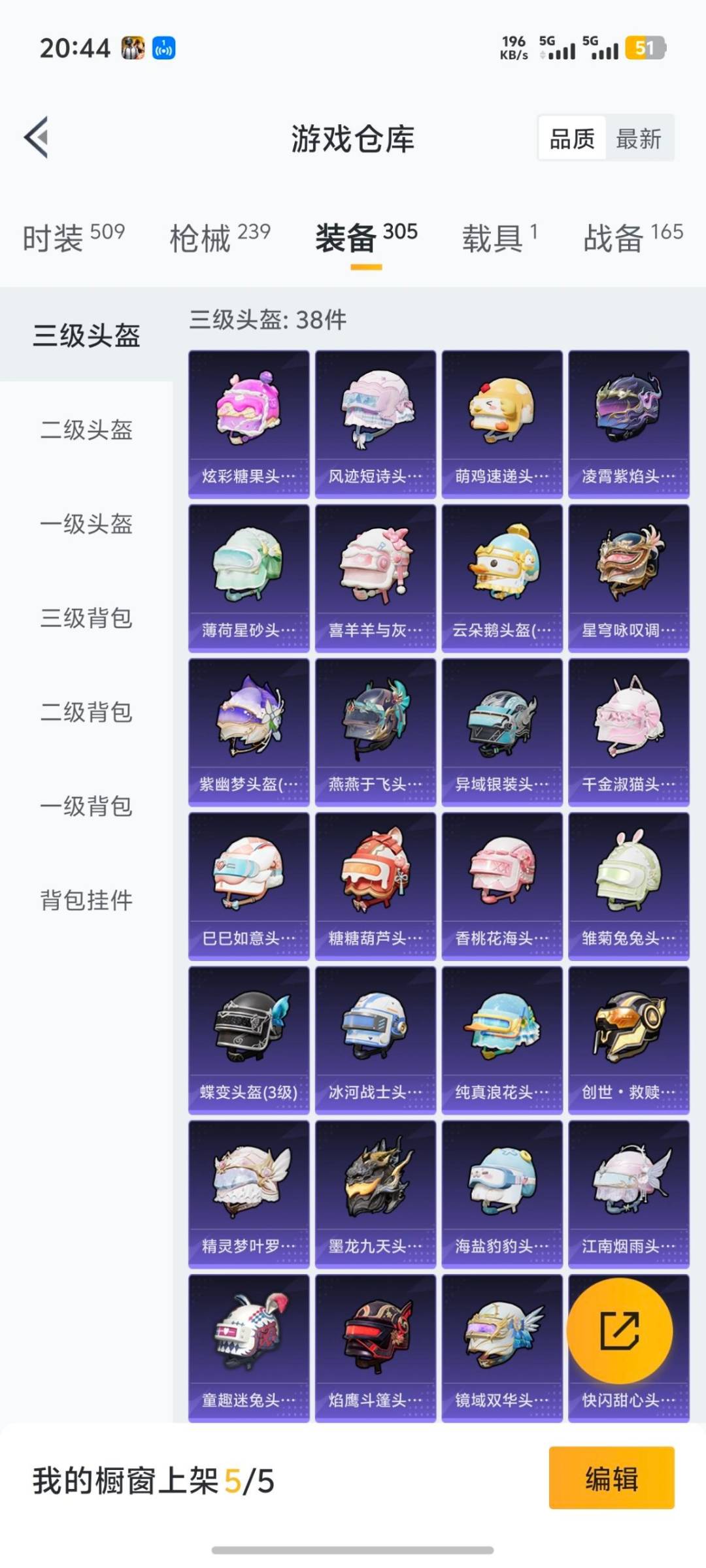Viewport: 706px width, 1568px height.
Task: Switch sorting to 最新
Action: 639,139
